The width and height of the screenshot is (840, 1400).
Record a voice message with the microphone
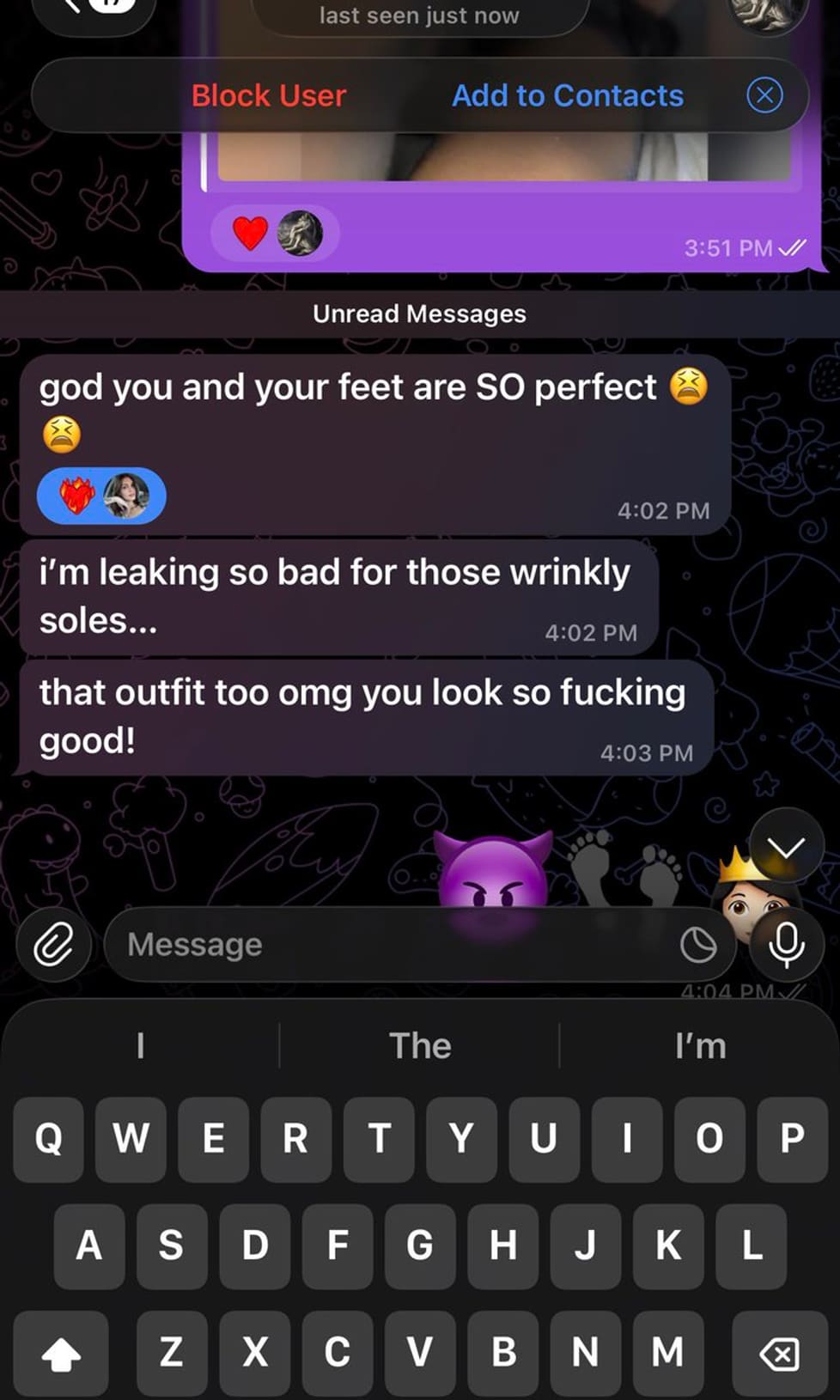click(x=786, y=945)
